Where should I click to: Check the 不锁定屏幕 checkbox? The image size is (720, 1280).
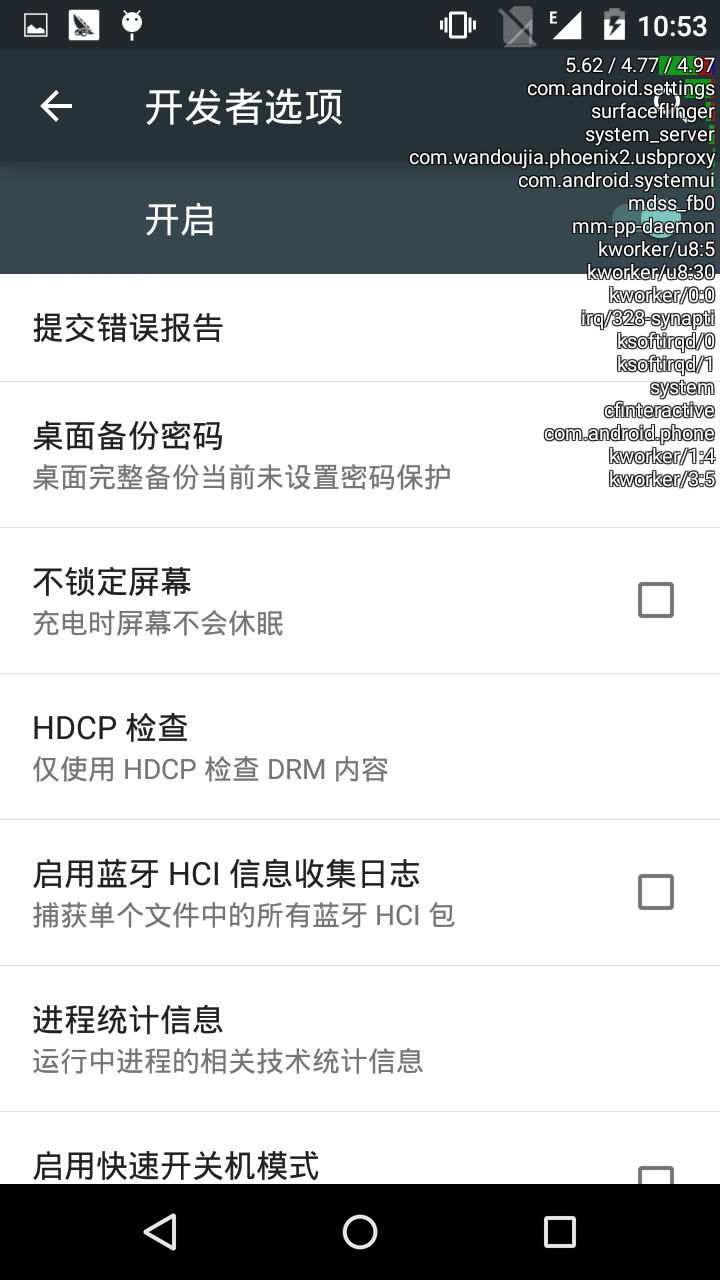point(656,600)
